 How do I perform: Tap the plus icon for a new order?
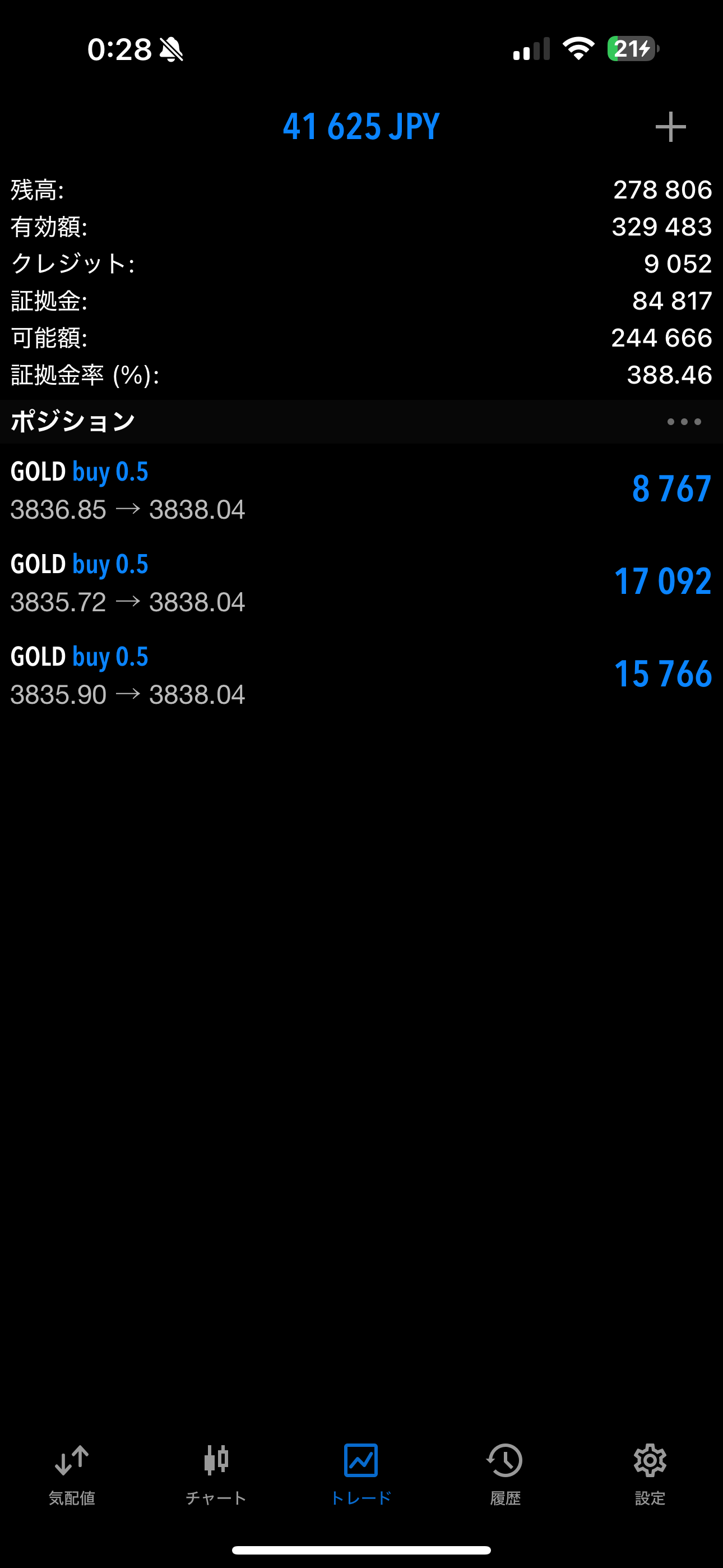(670, 127)
